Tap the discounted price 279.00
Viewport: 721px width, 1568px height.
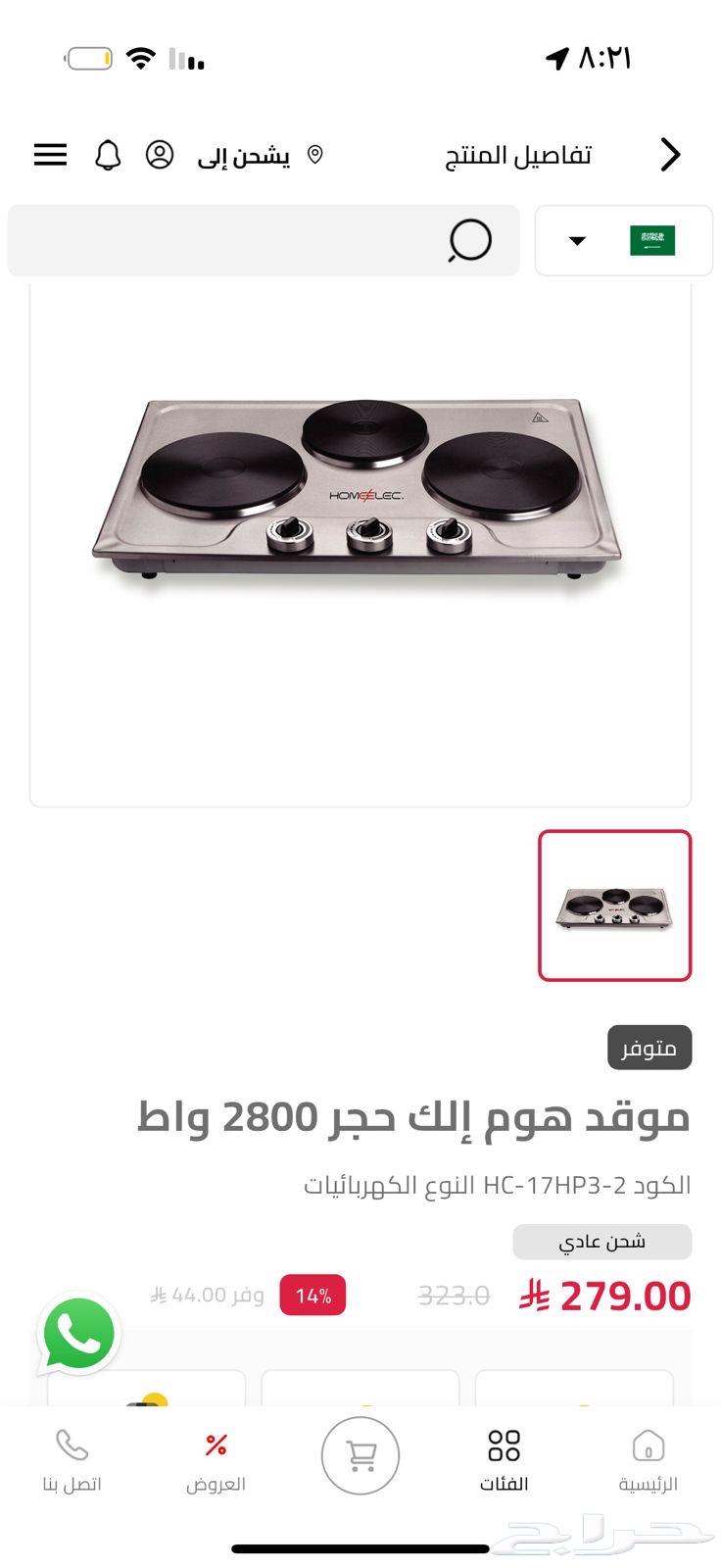624,1295
